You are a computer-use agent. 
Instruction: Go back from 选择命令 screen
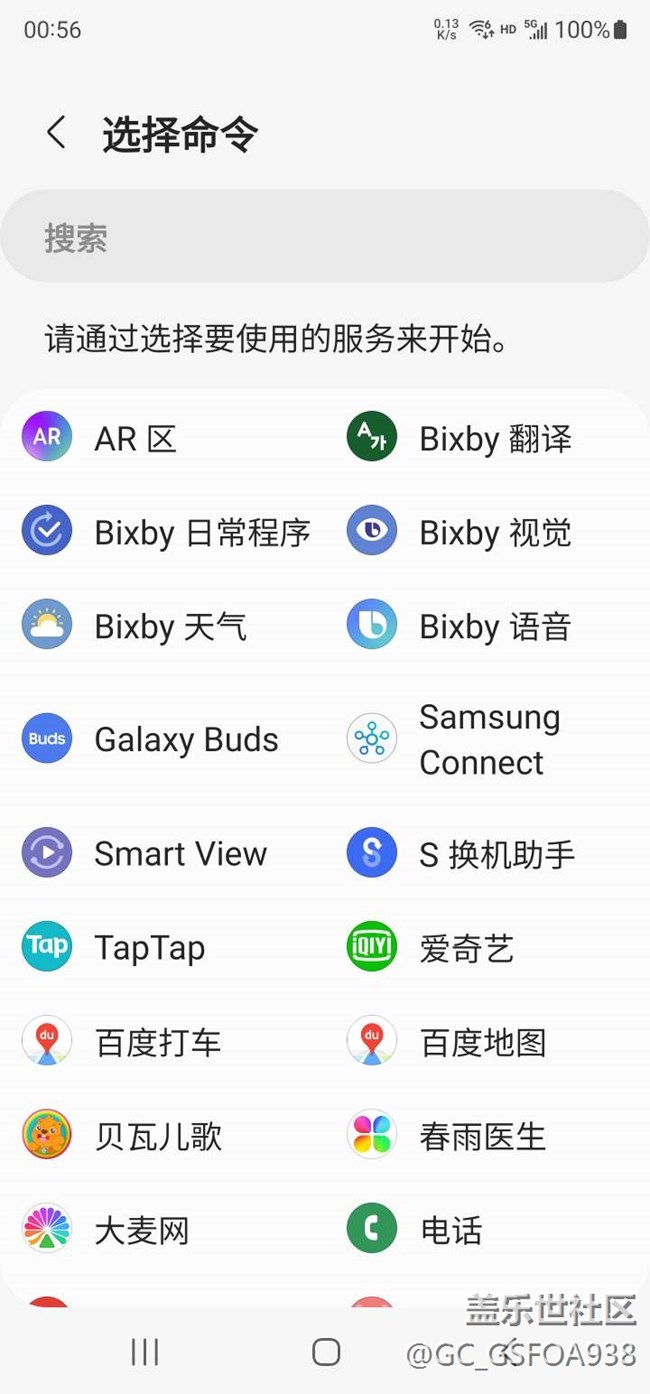coord(57,133)
